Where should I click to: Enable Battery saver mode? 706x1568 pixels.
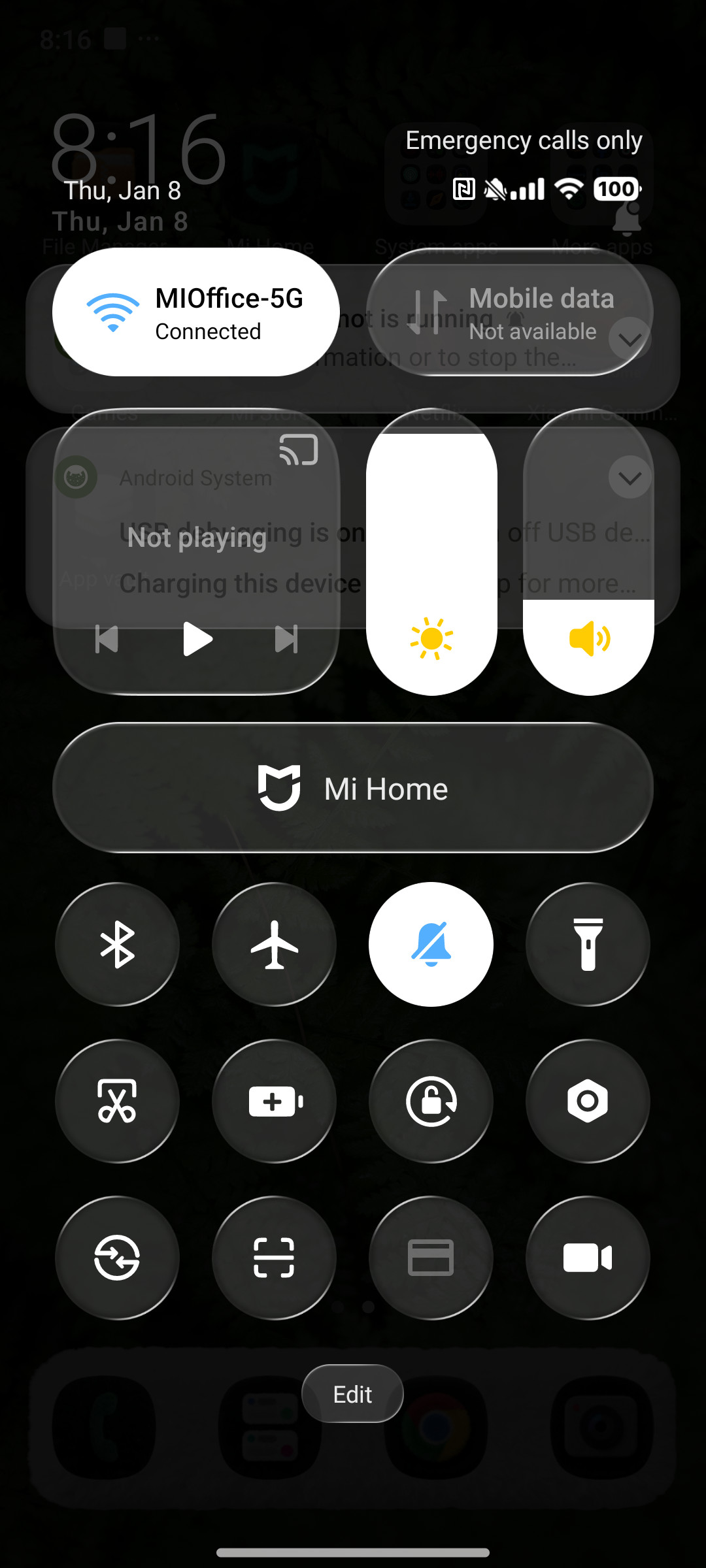[x=273, y=1101]
